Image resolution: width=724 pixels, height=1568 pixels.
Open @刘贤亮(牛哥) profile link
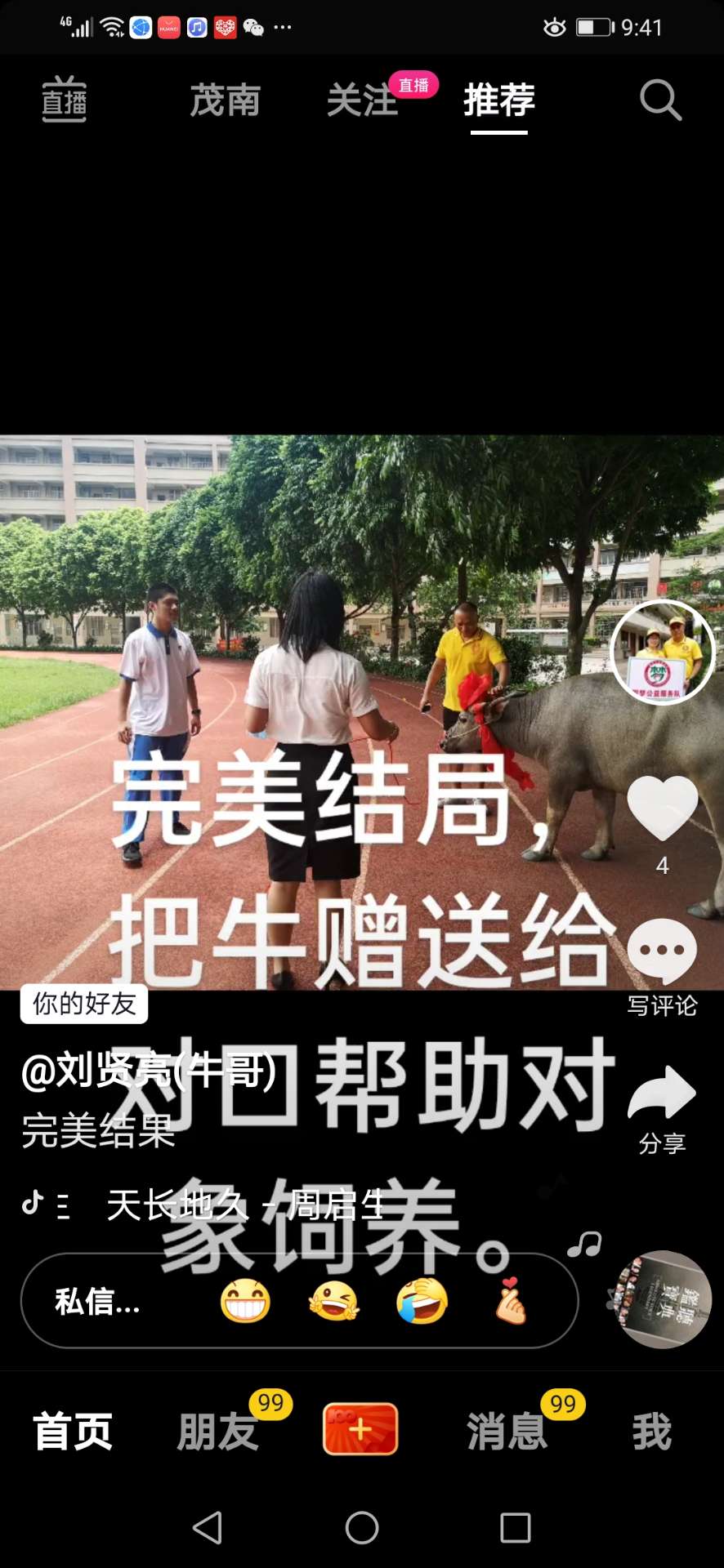[x=149, y=1071]
